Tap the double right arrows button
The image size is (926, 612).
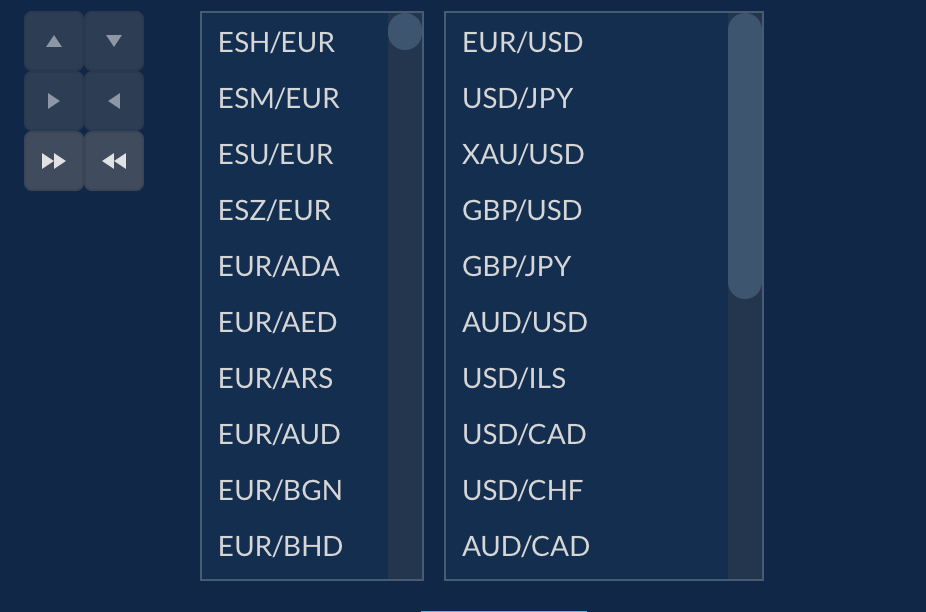54,161
